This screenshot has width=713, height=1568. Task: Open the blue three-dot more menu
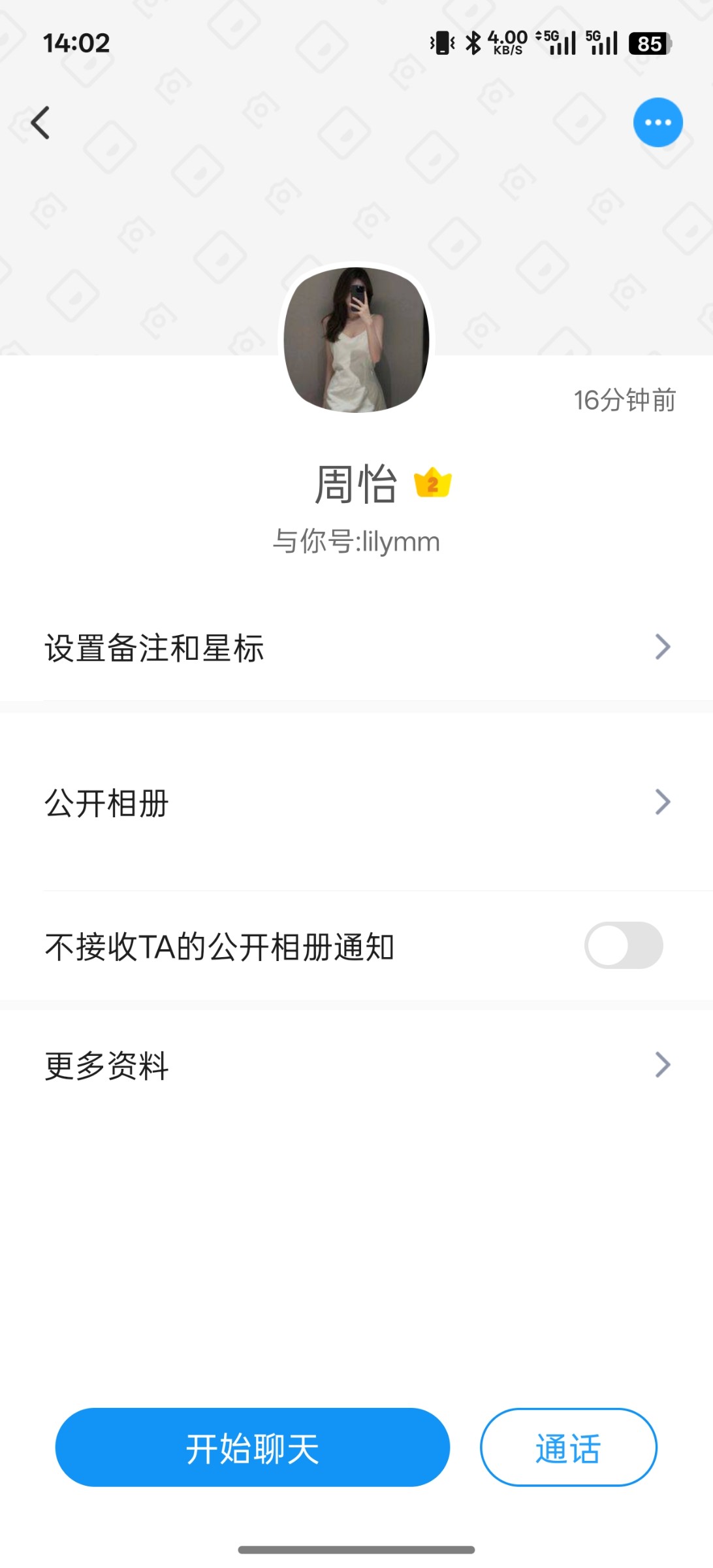(658, 123)
